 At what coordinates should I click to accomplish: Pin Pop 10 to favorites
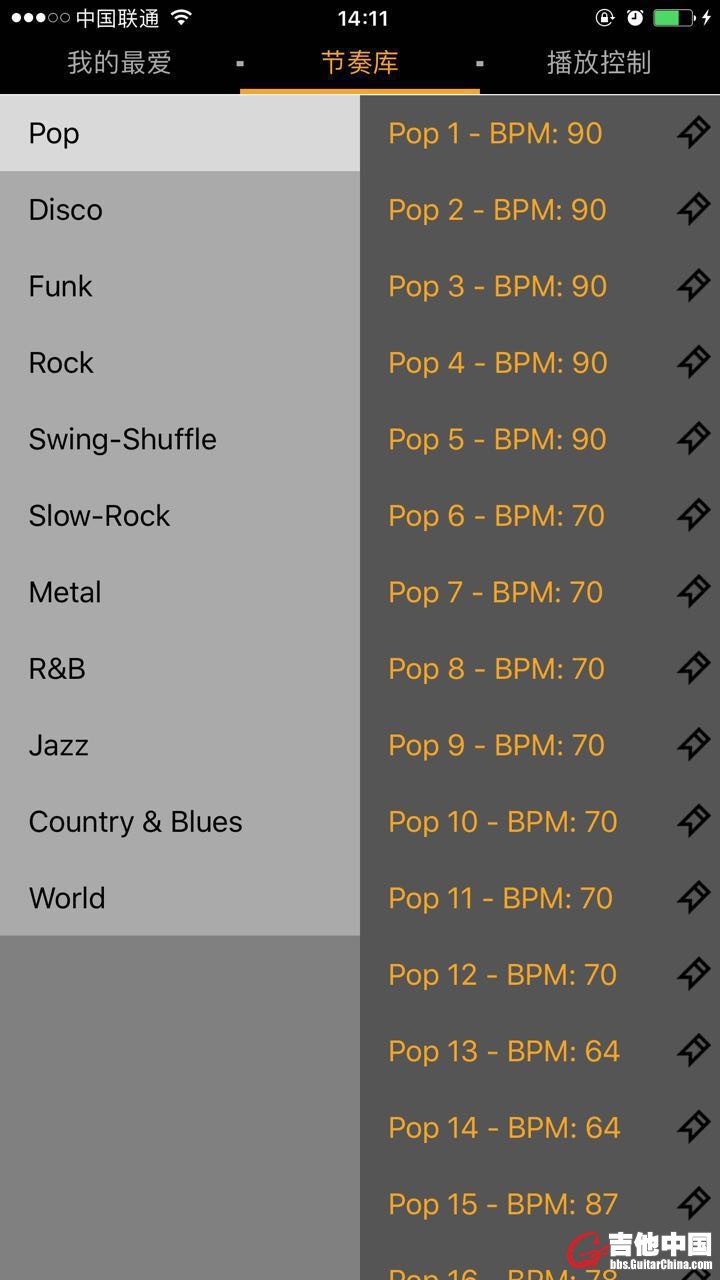693,821
